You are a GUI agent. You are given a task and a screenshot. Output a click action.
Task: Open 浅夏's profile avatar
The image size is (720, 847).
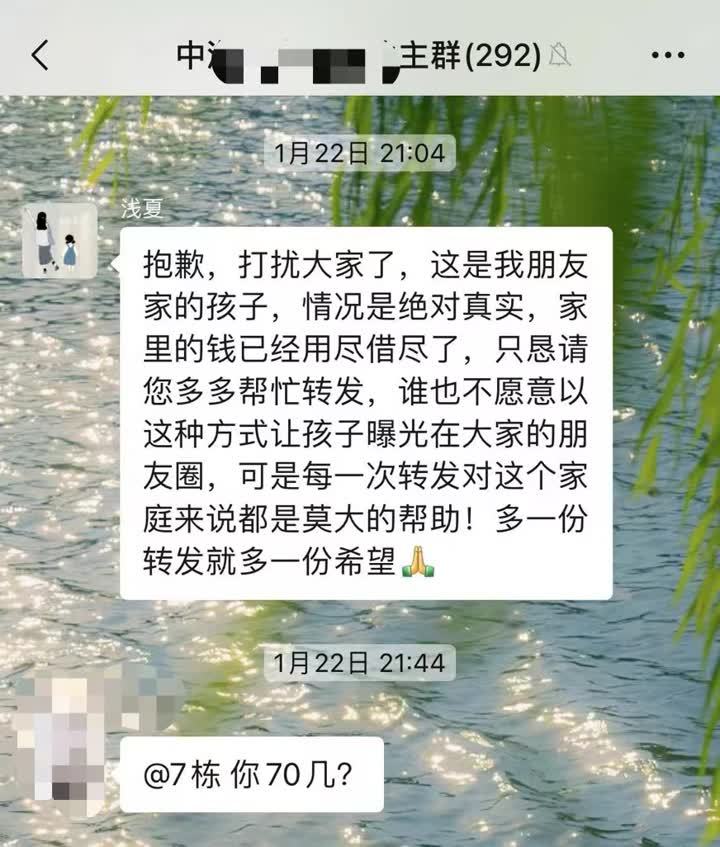click(59, 240)
